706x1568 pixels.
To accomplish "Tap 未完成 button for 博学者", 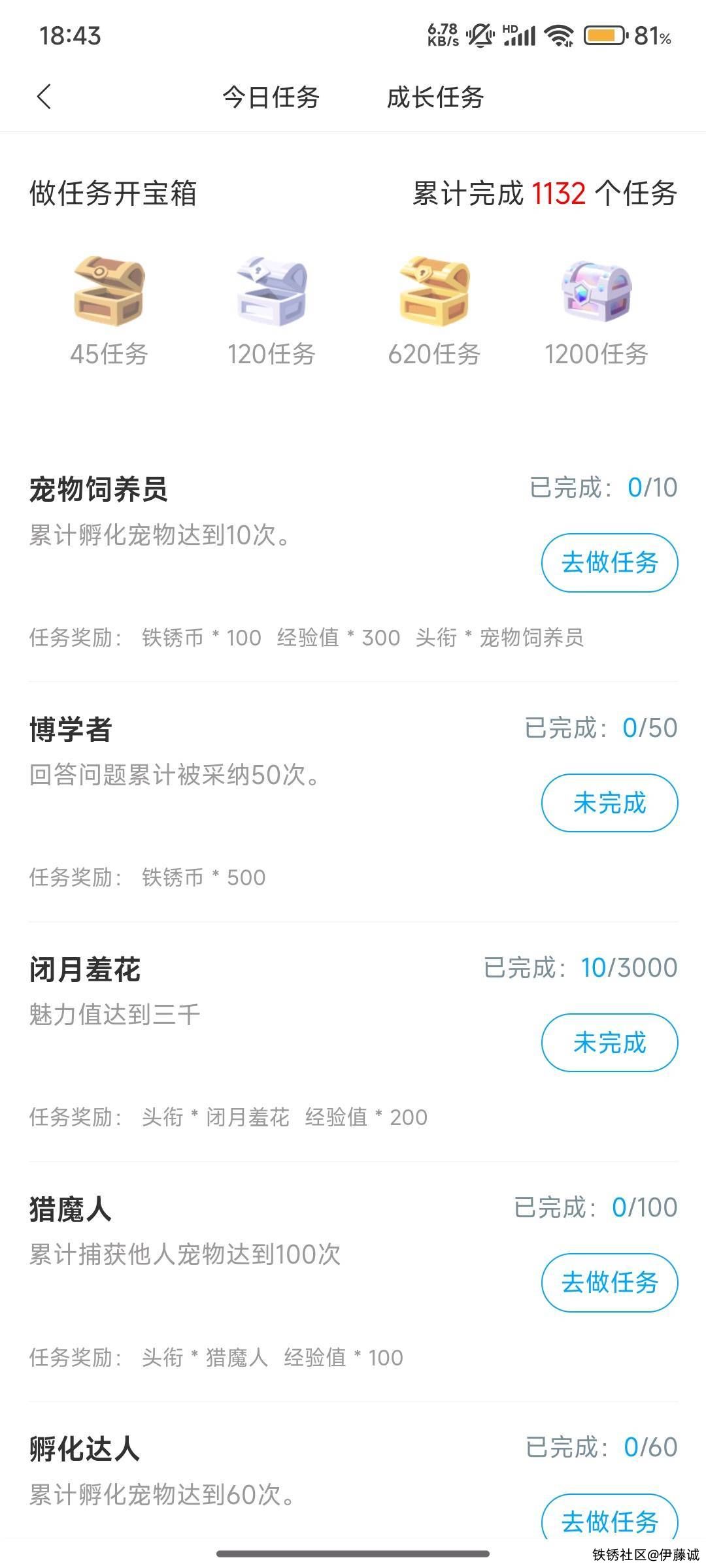I will [609, 803].
